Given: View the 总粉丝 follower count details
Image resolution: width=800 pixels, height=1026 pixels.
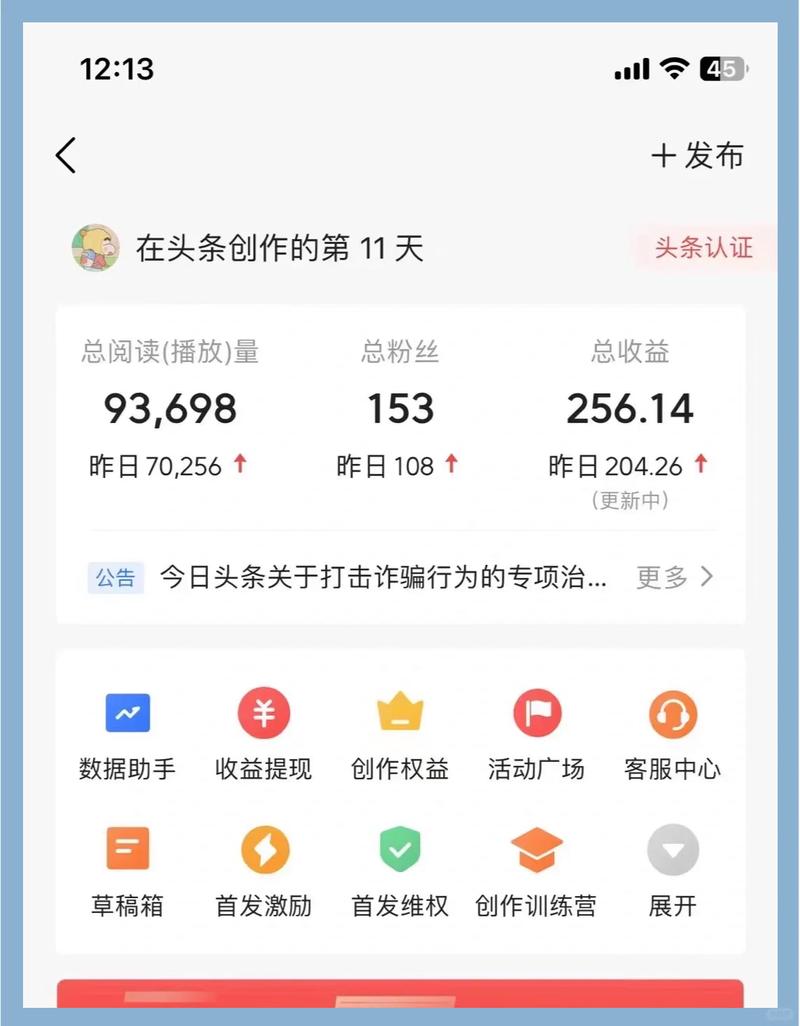Looking at the screenshot, I should tap(399, 408).
